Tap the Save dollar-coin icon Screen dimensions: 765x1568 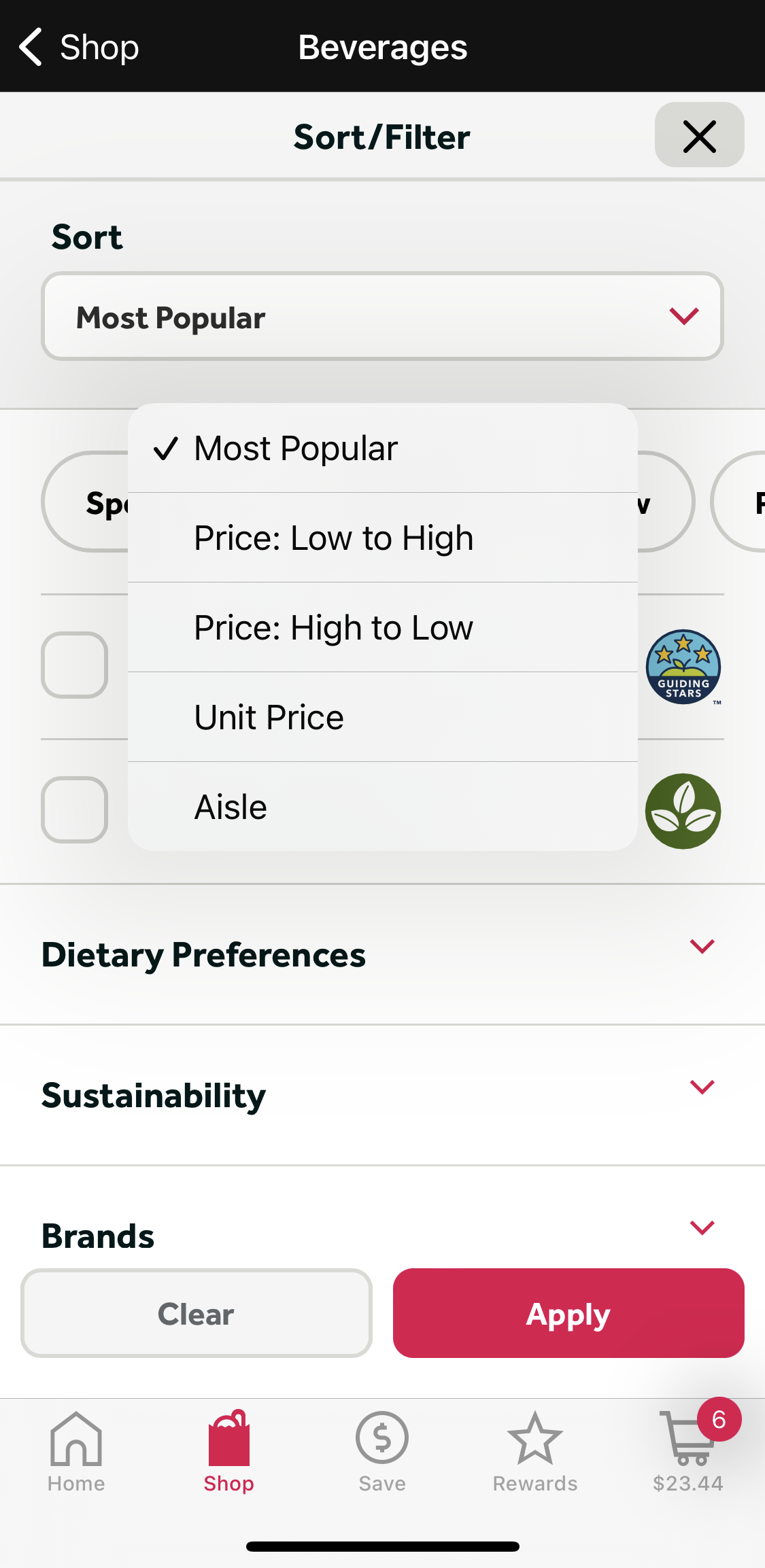click(x=381, y=1438)
